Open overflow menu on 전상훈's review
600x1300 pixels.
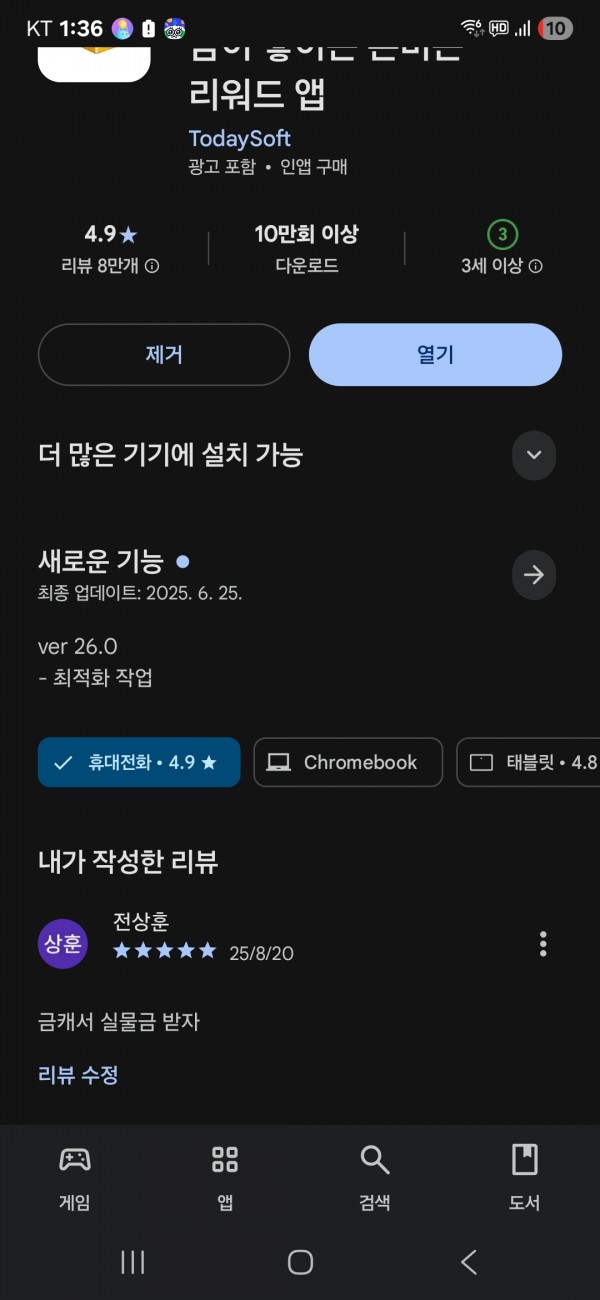pyautogui.click(x=543, y=943)
